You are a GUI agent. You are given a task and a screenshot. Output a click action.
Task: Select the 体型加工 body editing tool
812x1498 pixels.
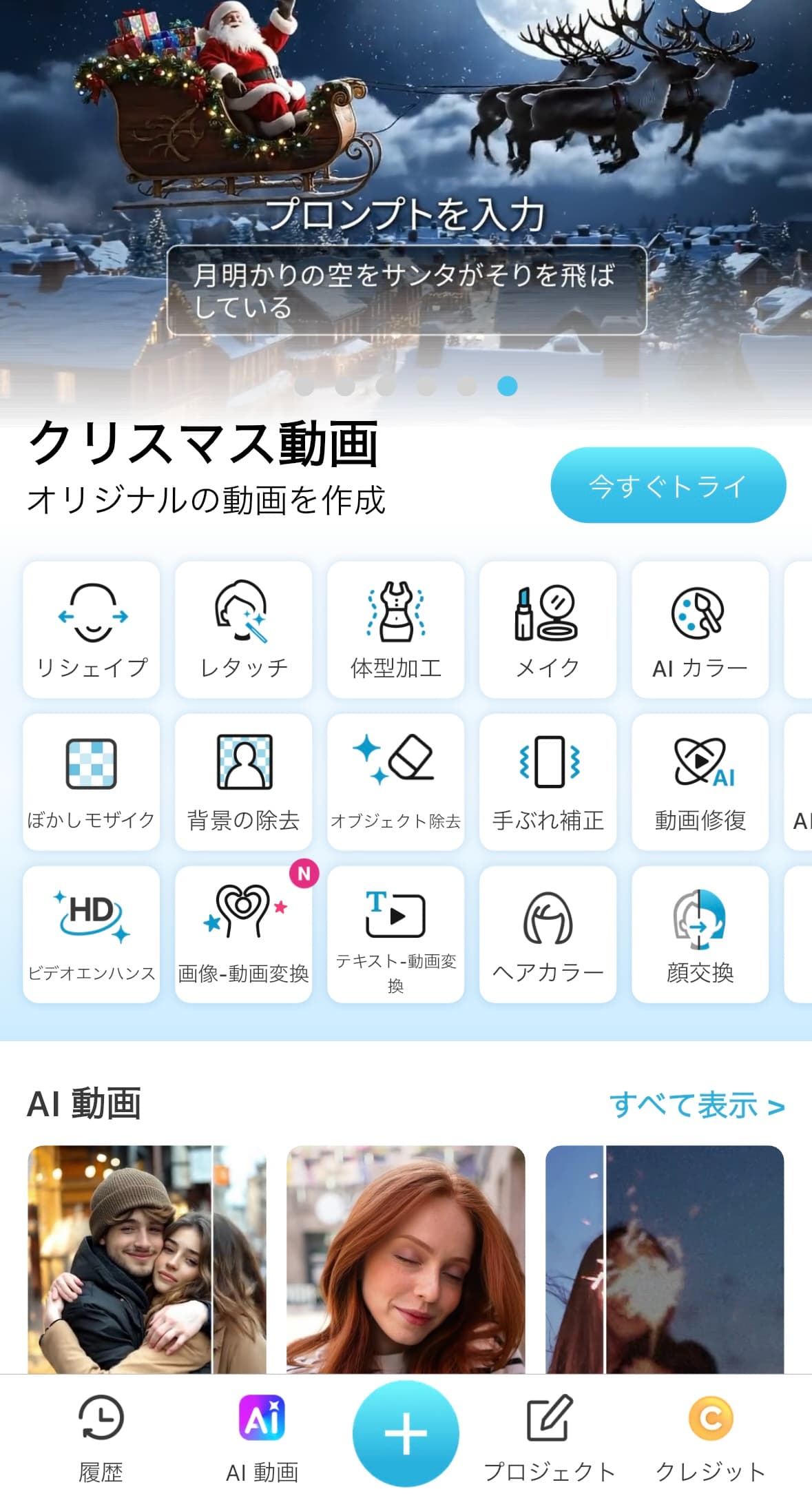tap(395, 629)
